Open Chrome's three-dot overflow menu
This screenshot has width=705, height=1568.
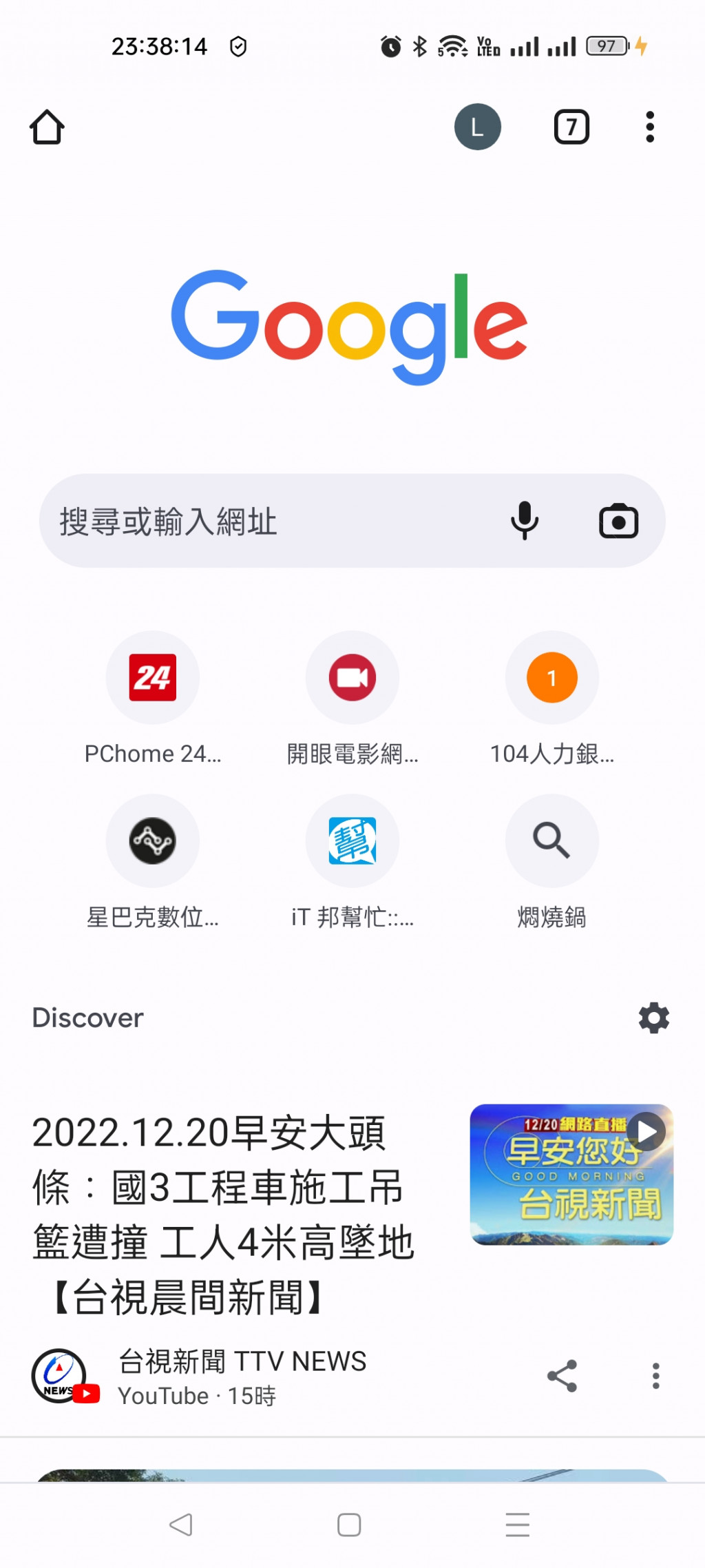click(649, 127)
